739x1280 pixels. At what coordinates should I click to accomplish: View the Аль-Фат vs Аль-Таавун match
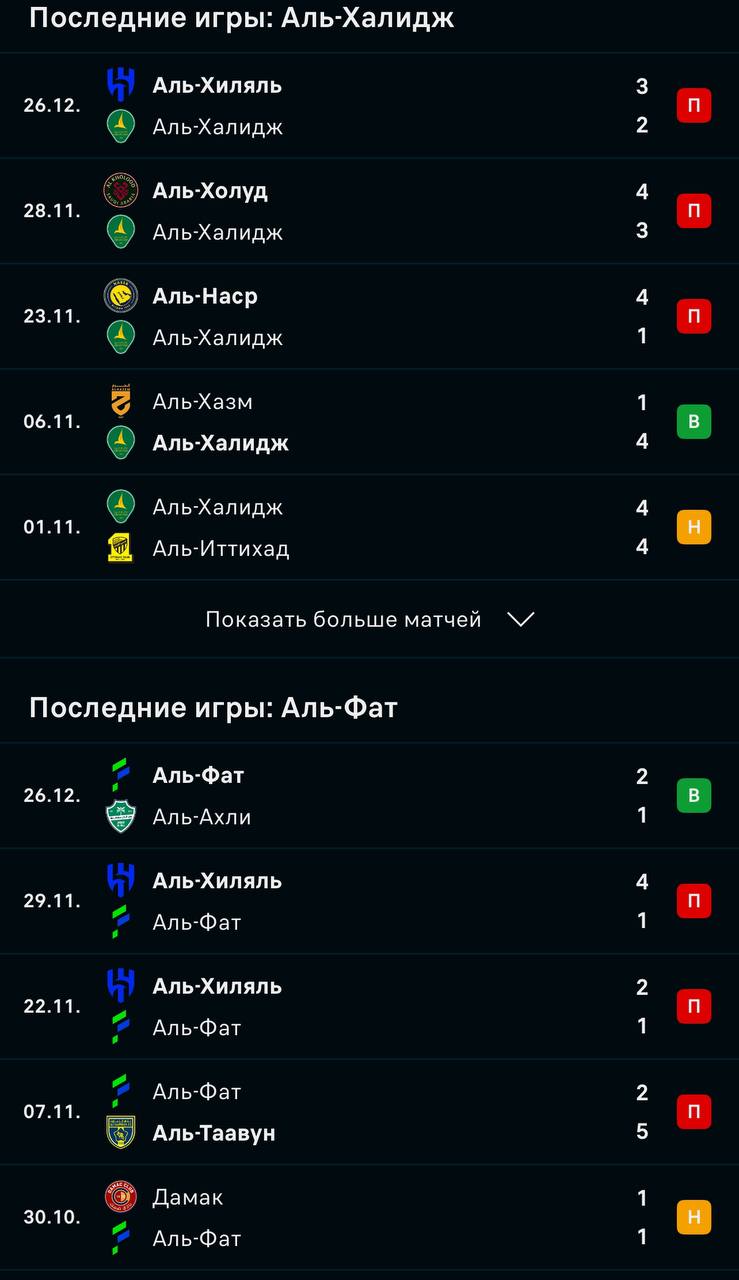click(x=369, y=1112)
